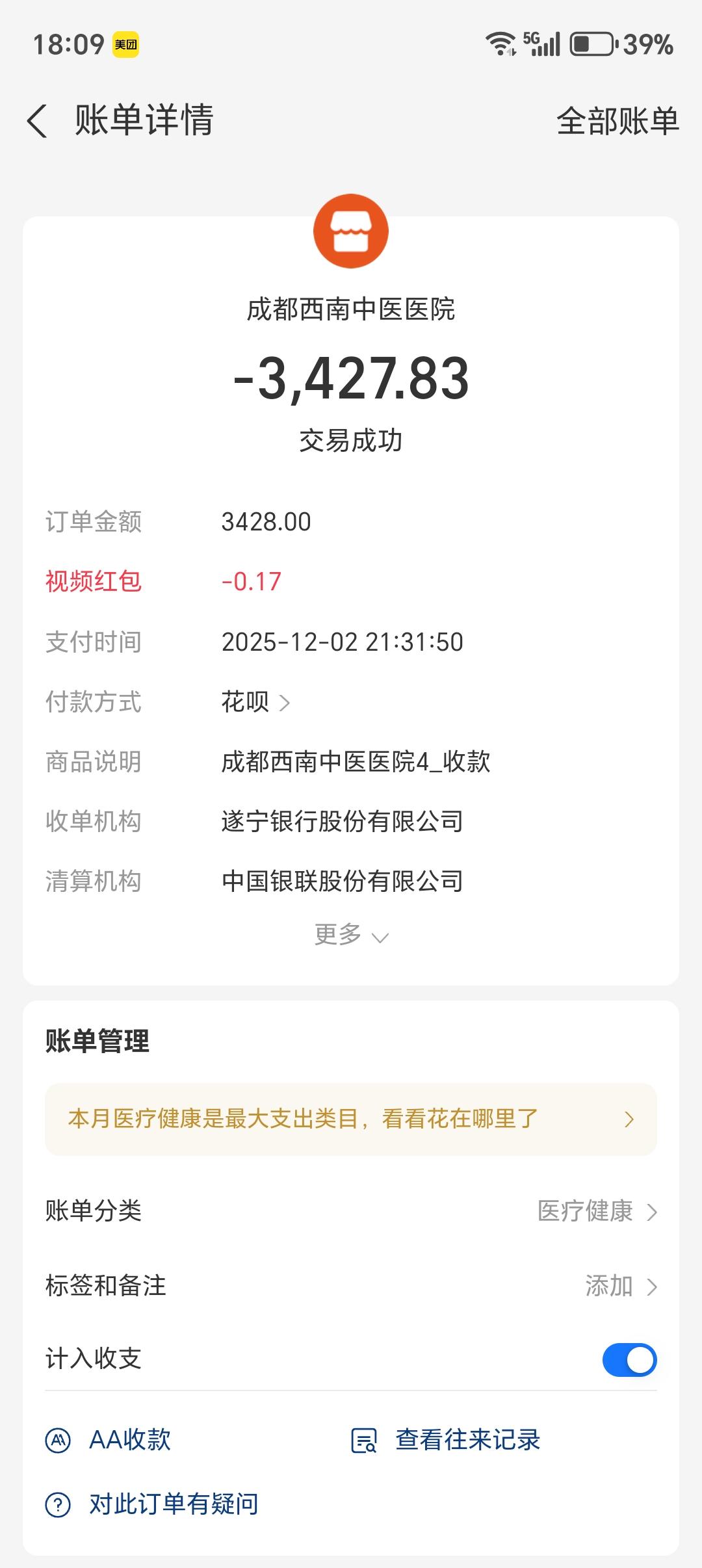Viewport: 702px width, 1568px height.
Task: Open the 成都西南中医医院 merchant icon
Action: click(x=351, y=231)
